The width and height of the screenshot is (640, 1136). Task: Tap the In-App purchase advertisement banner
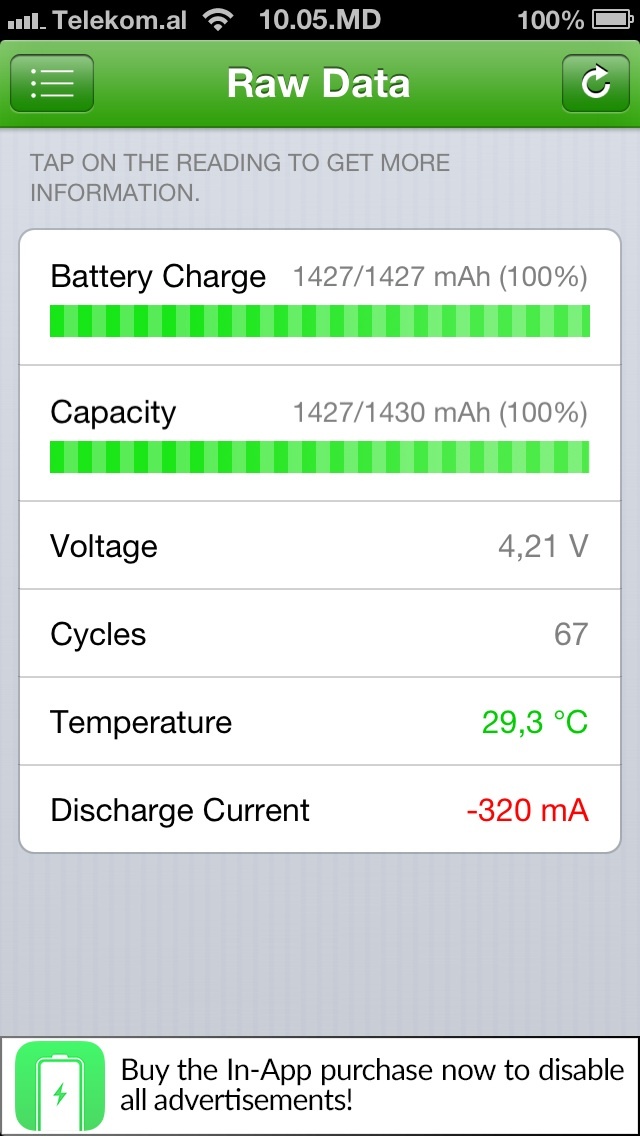click(320, 1086)
